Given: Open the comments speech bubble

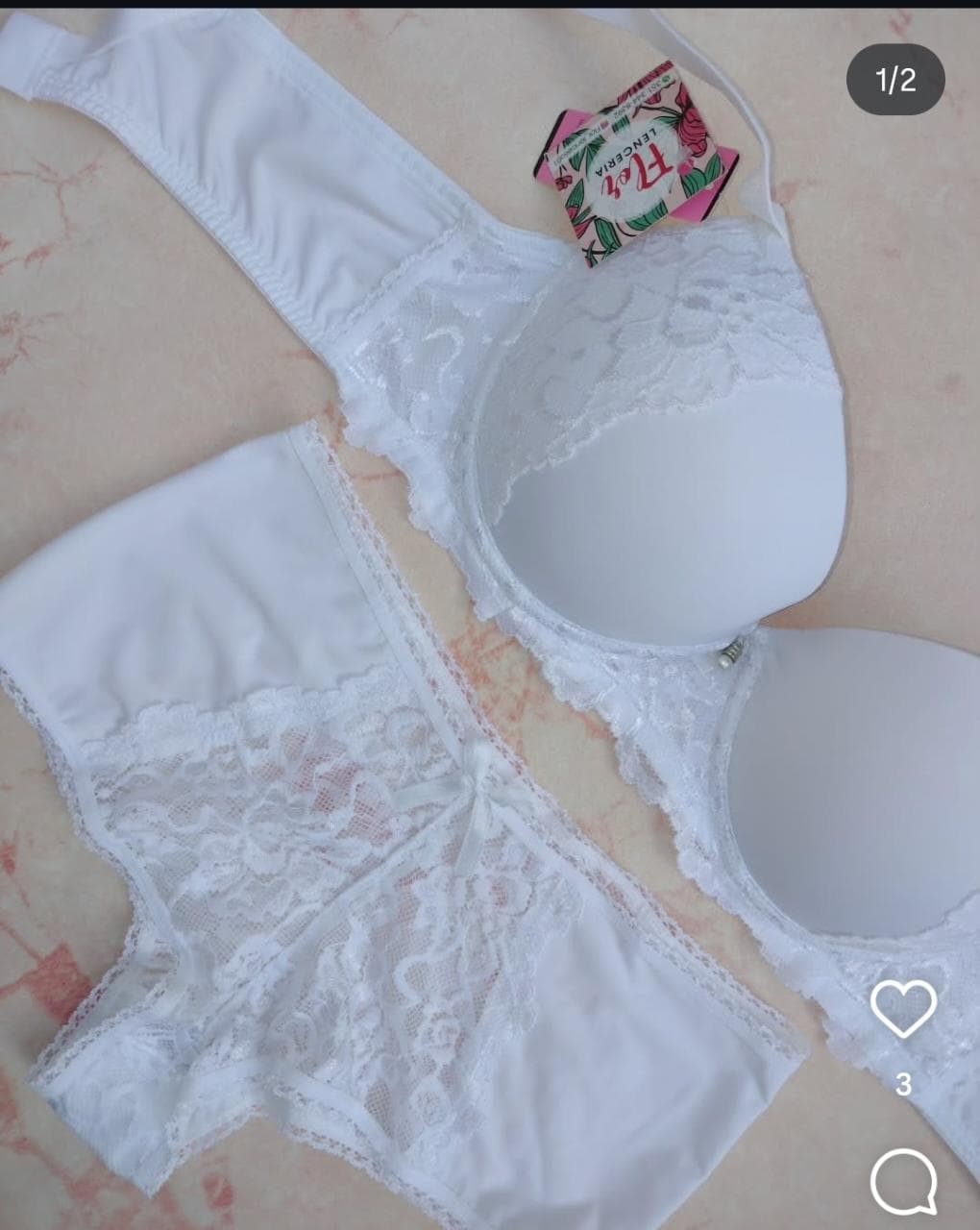Looking at the screenshot, I should [x=903, y=1182].
